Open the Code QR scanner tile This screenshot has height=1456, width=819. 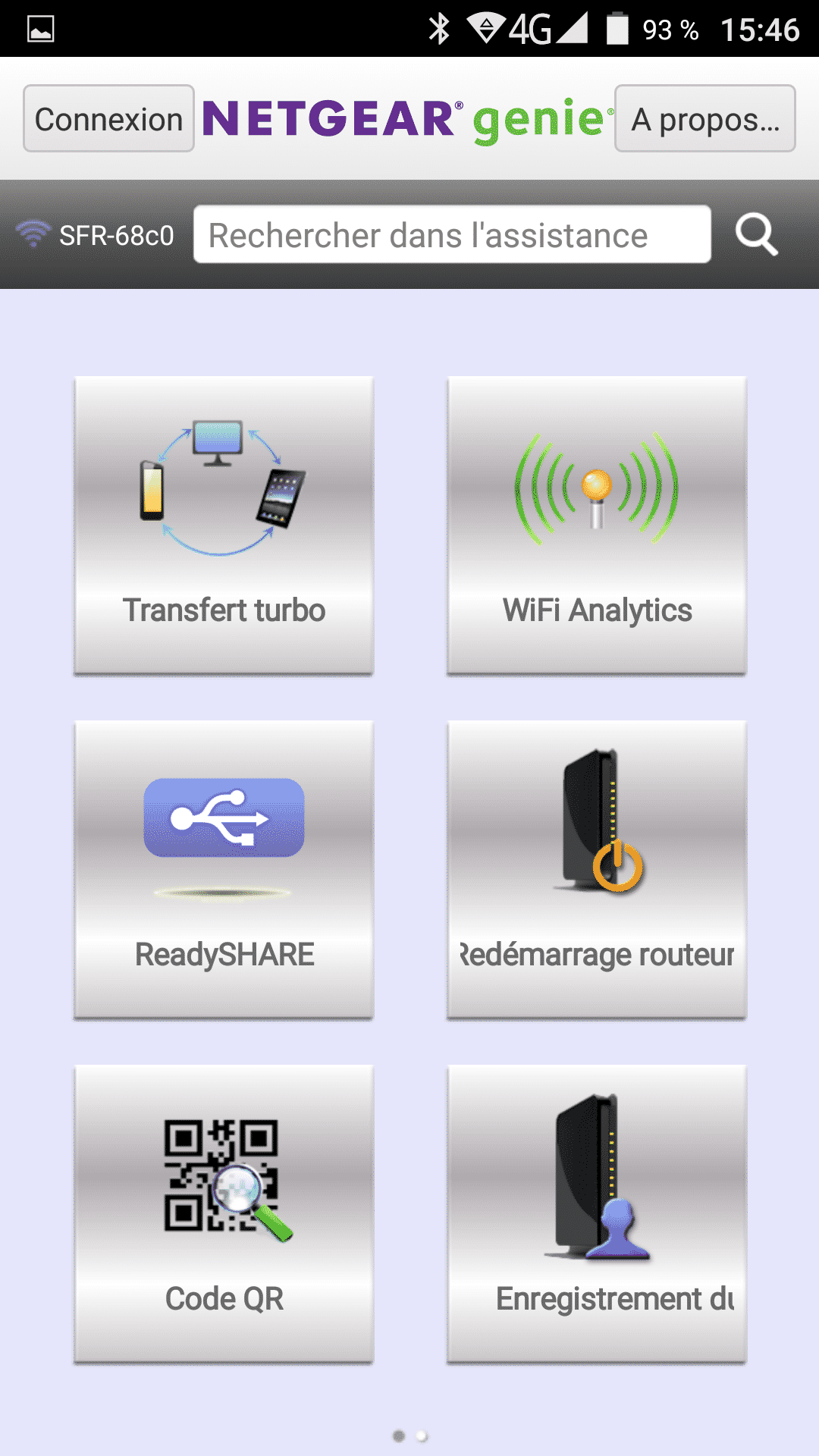pos(224,1213)
